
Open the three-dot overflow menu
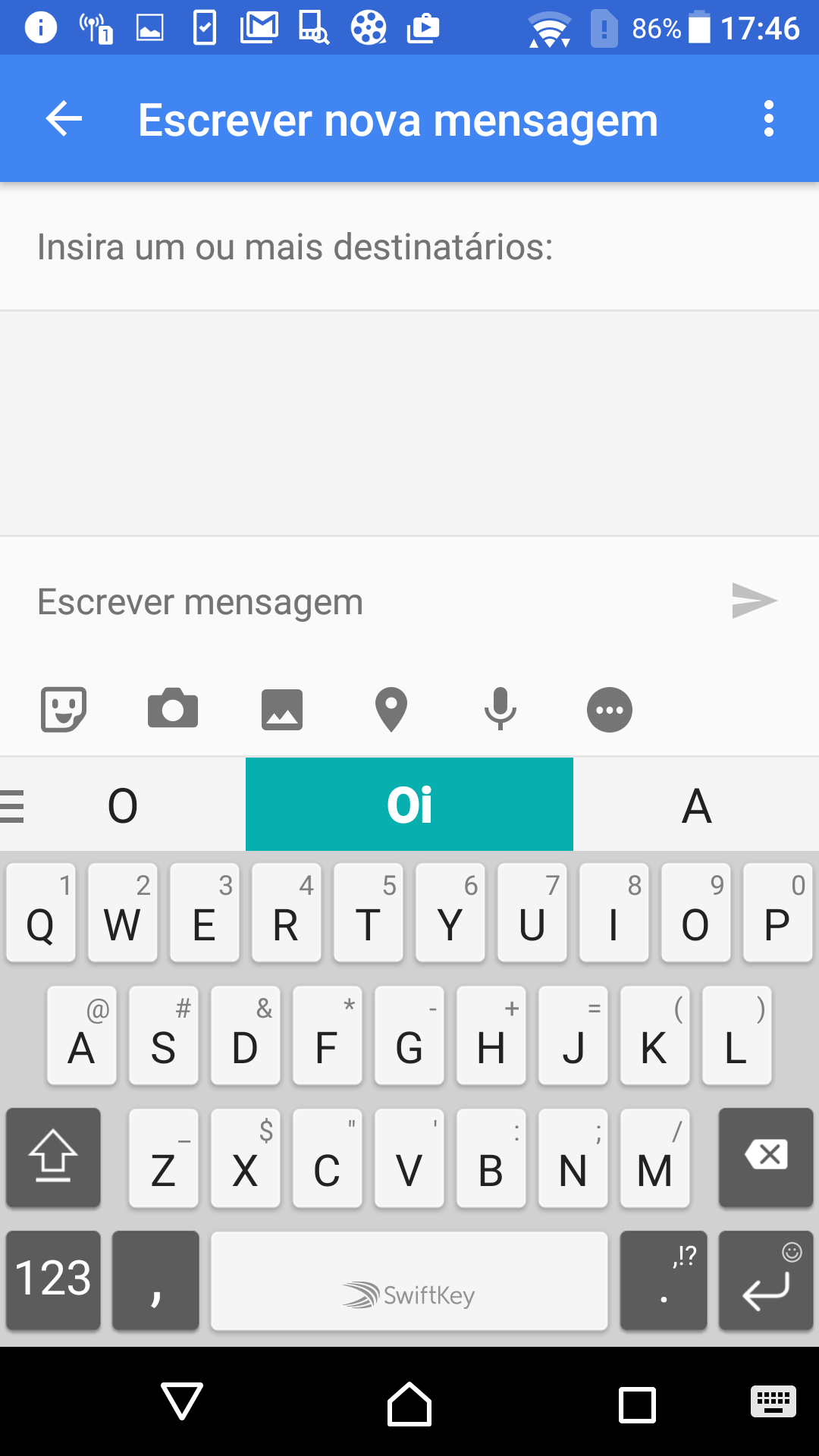(x=769, y=119)
